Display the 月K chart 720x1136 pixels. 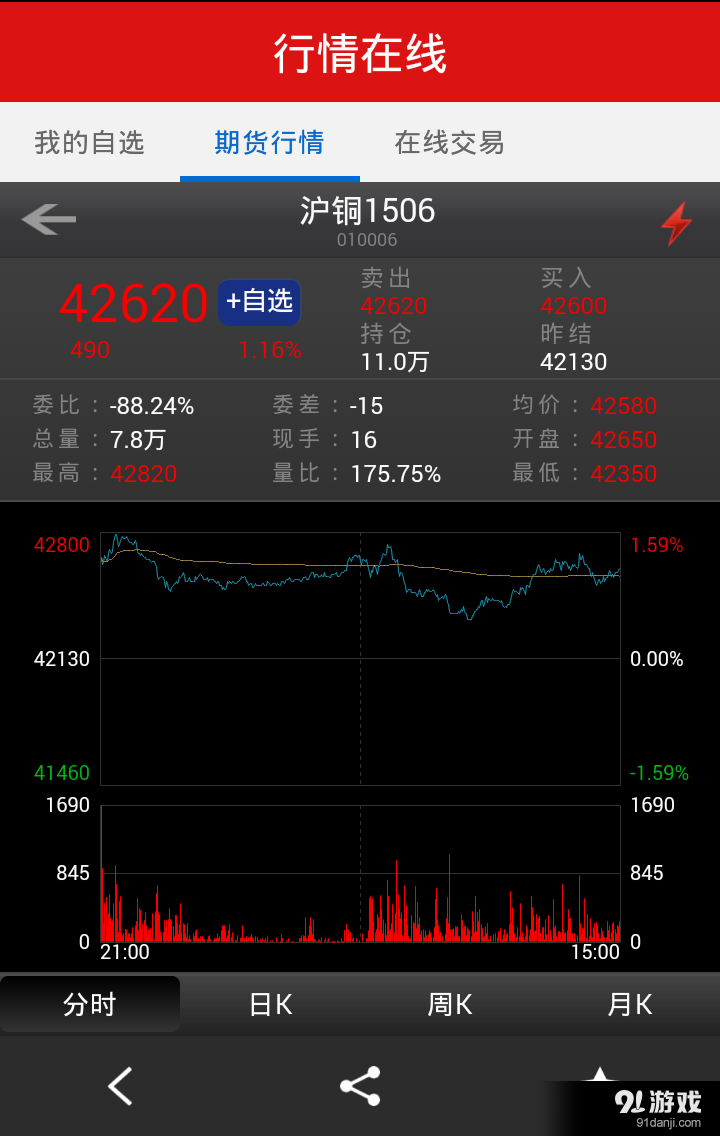point(630,1004)
